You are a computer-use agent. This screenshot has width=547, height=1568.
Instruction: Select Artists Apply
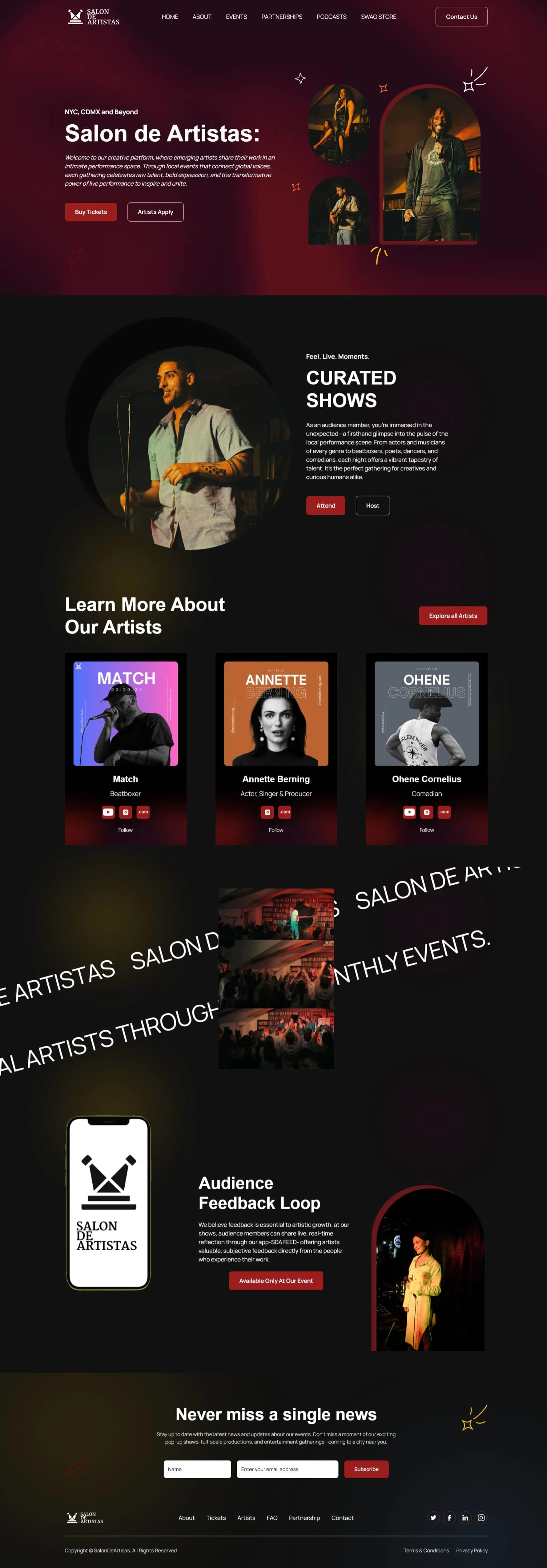pyautogui.click(x=155, y=212)
